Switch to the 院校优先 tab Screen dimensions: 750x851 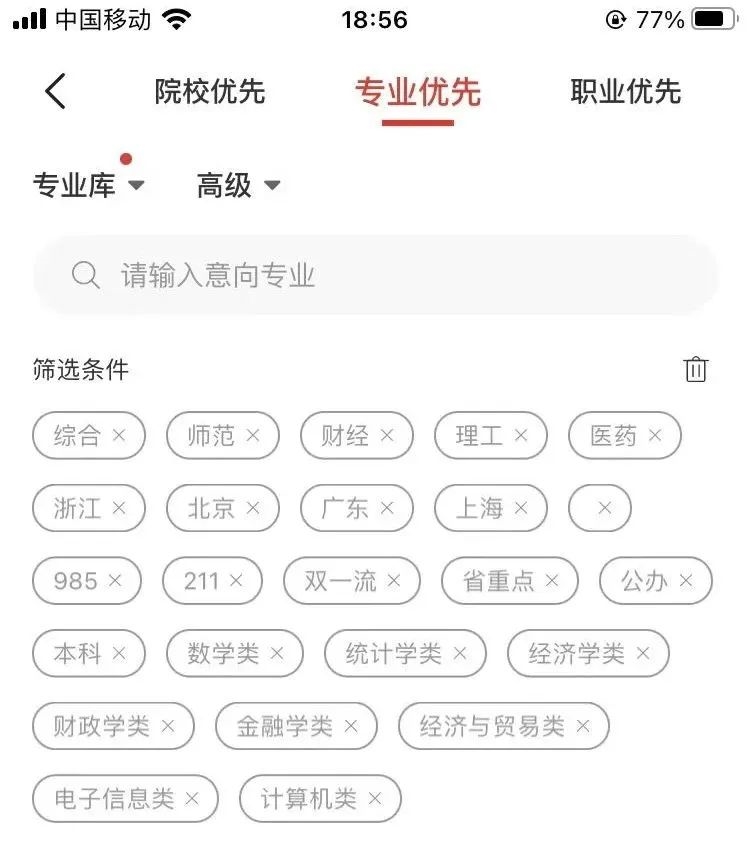pos(209,92)
